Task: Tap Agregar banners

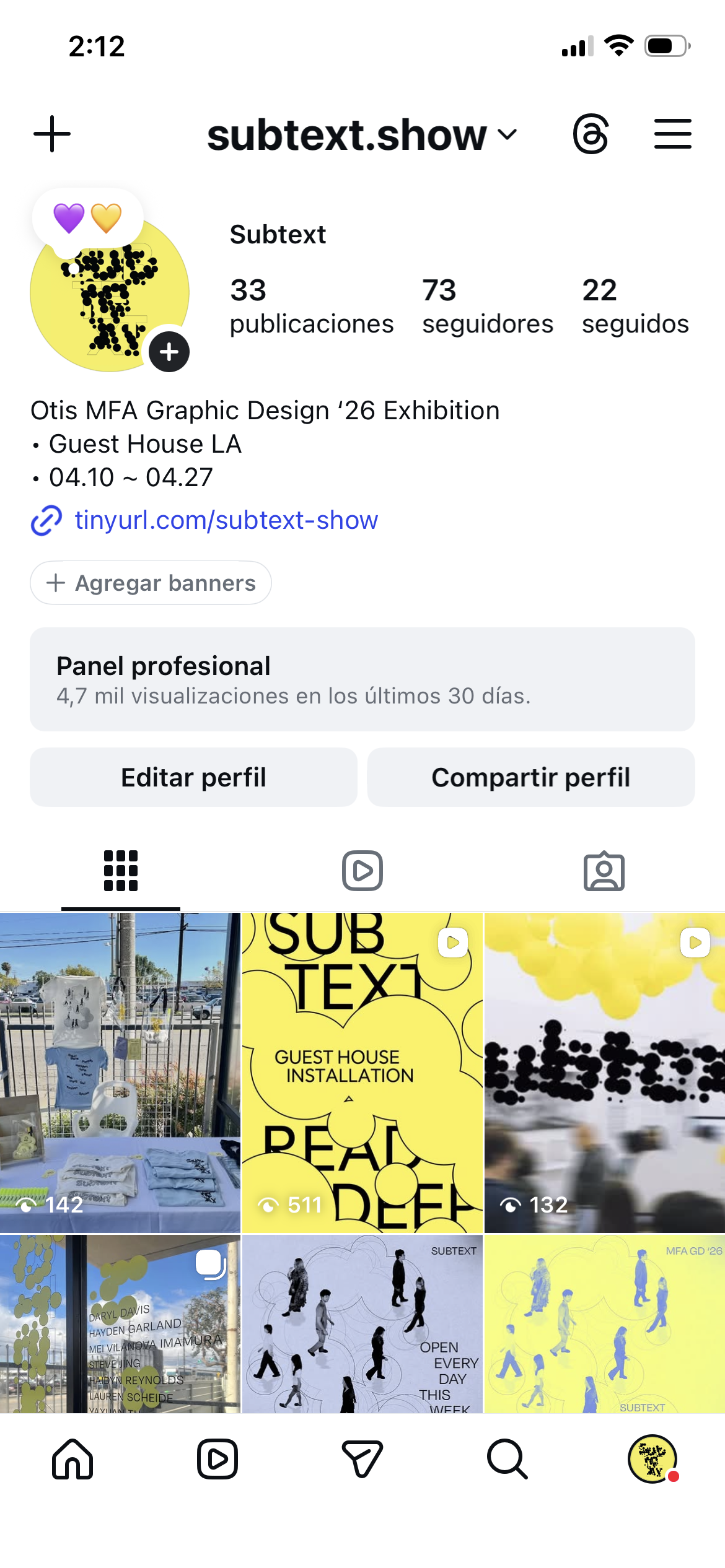Action: click(151, 583)
